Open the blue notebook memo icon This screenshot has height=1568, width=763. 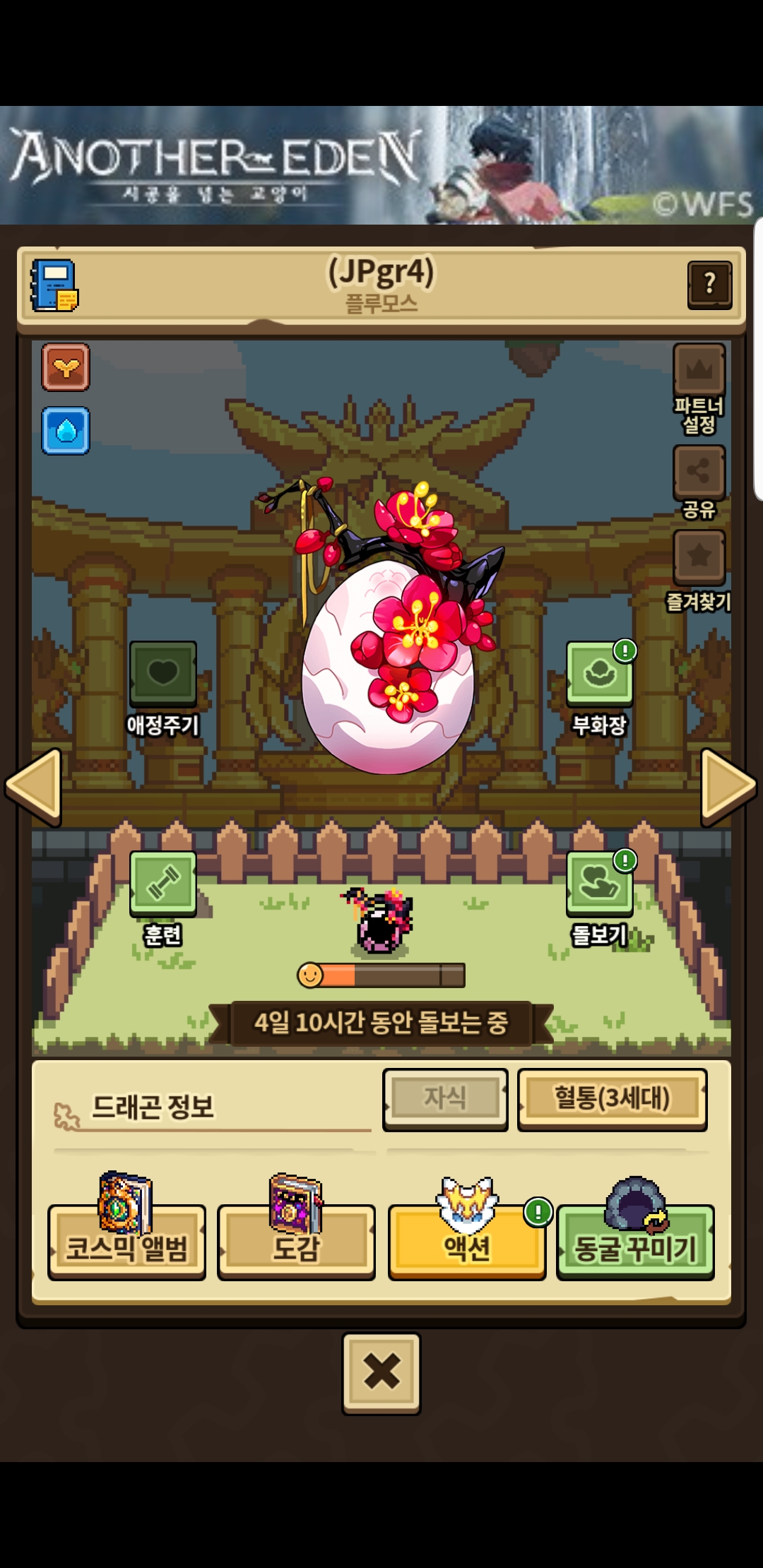(54, 285)
